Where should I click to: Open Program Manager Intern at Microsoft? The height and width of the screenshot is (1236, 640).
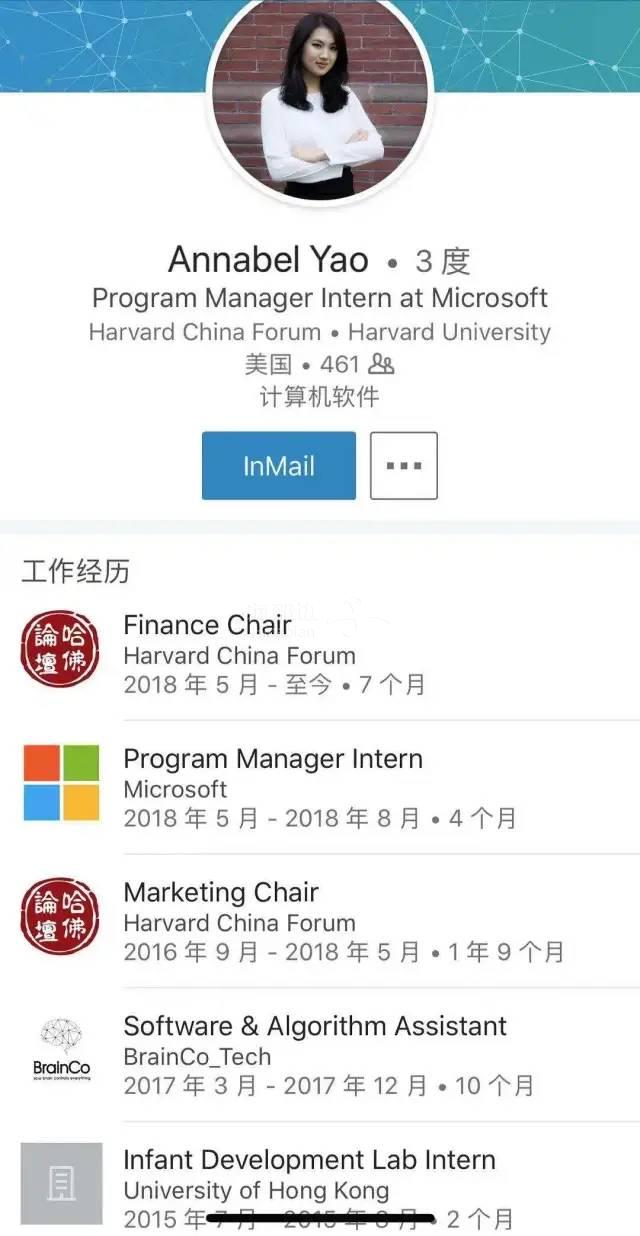click(272, 759)
